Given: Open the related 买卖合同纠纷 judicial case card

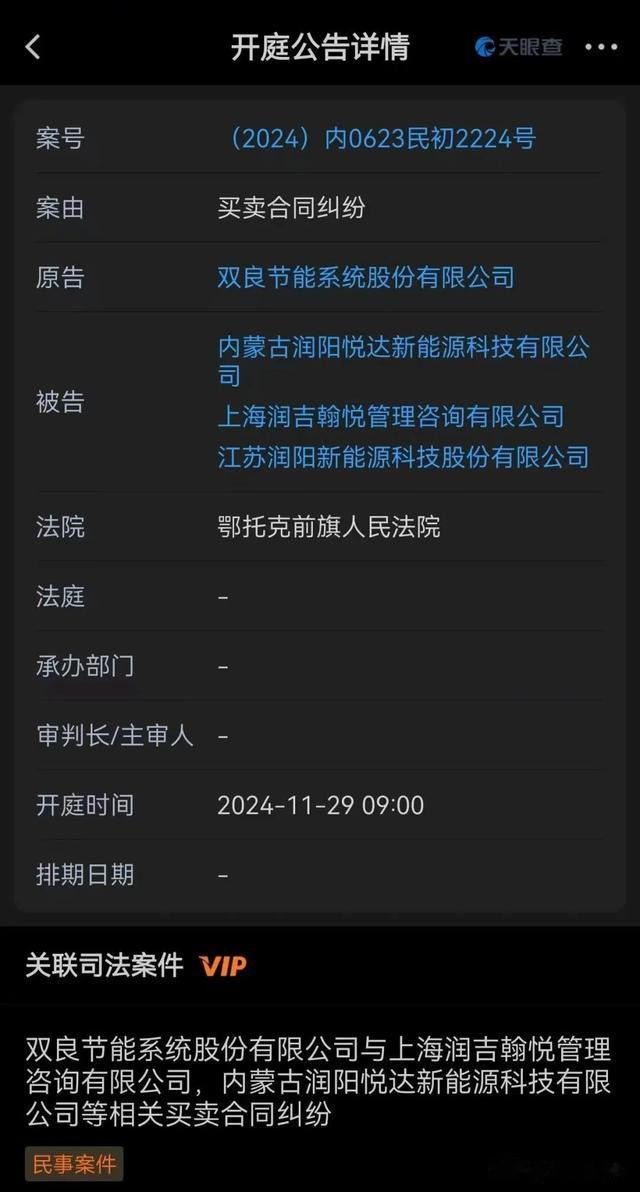Looking at the screenshot, I should click(x=320, y=1096).
